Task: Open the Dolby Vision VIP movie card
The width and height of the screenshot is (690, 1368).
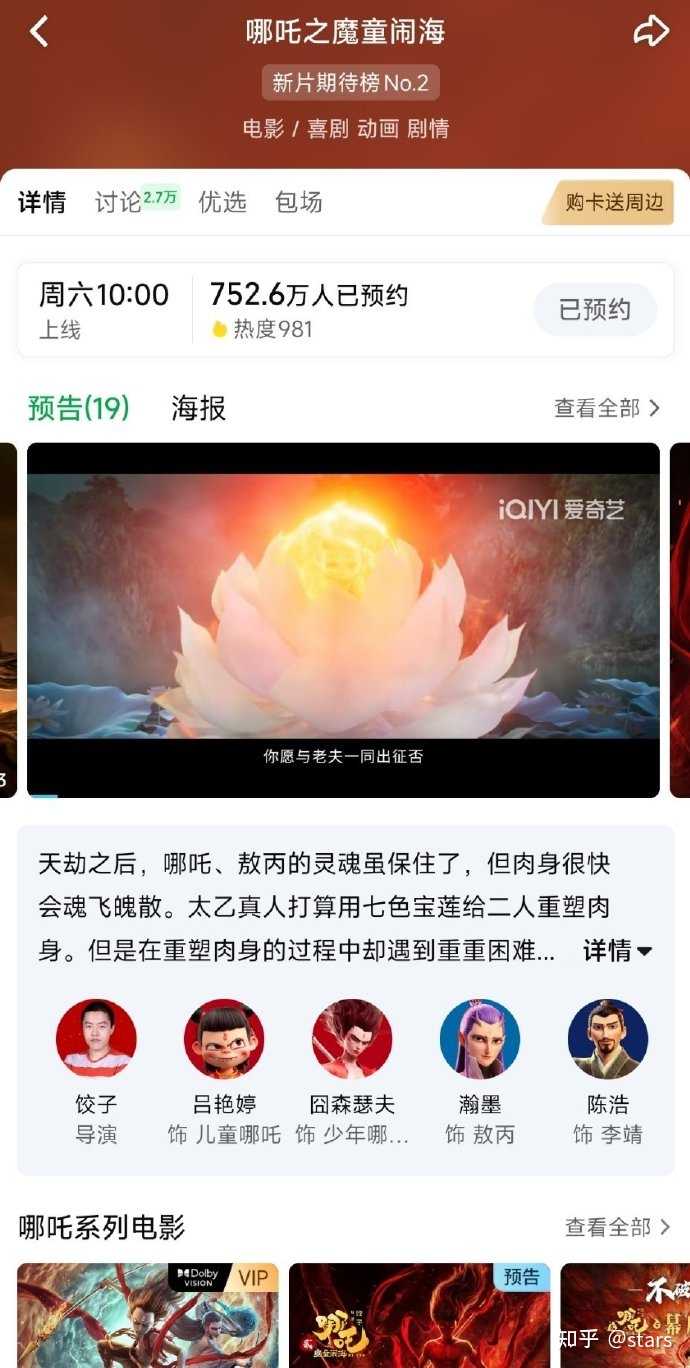Action: pyautogui.click(x=147, y=1315)
